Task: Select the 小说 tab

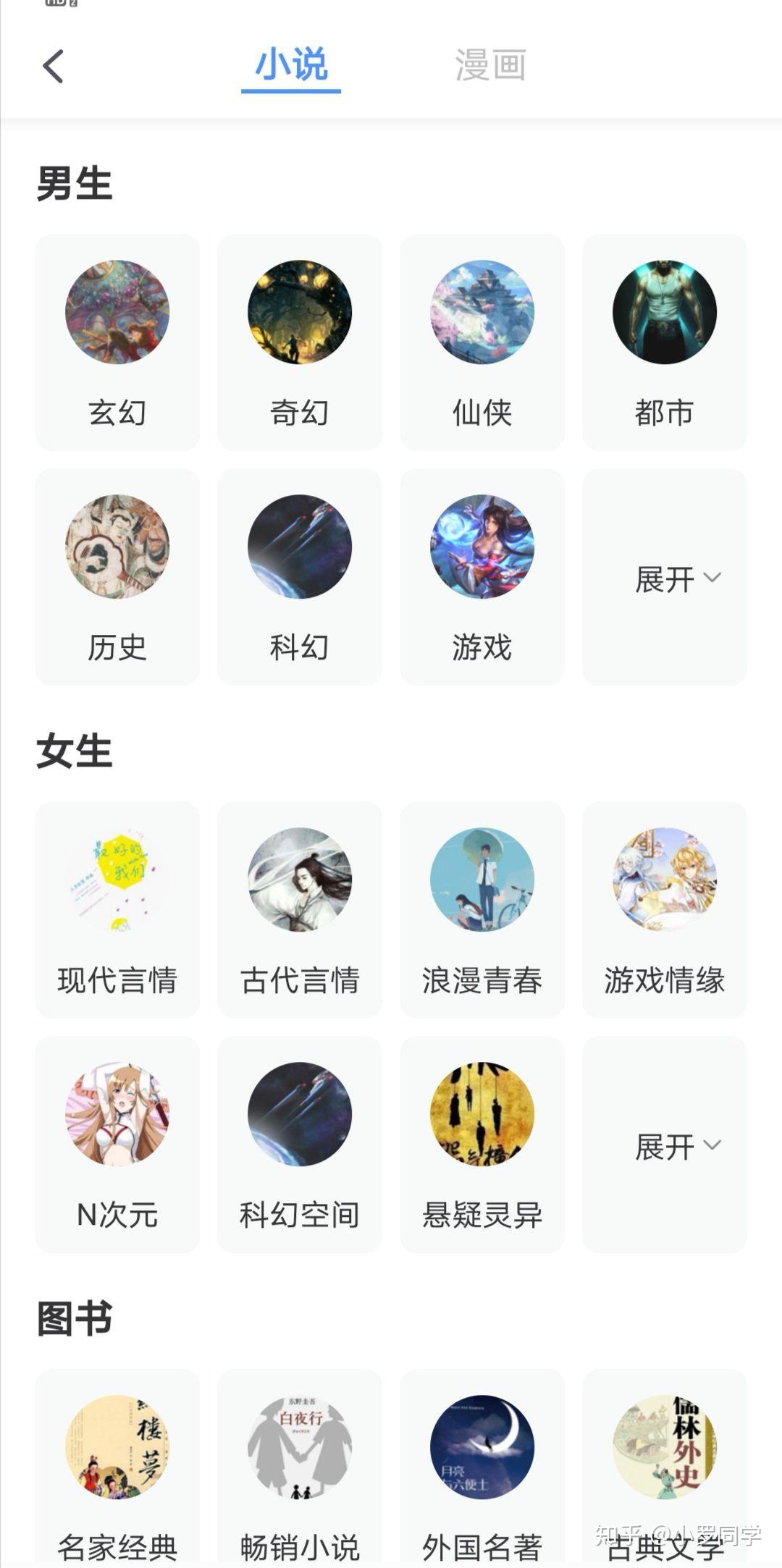Action: 291,66
